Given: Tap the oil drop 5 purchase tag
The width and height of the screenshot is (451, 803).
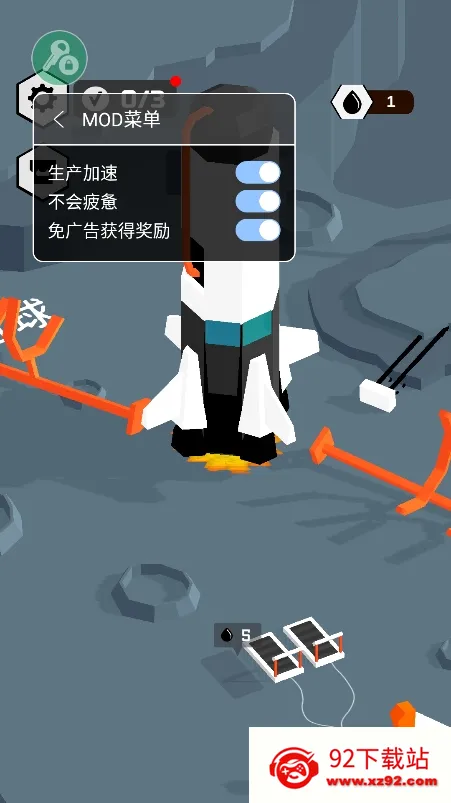Looking at the screenshot, I should point(238,635).
